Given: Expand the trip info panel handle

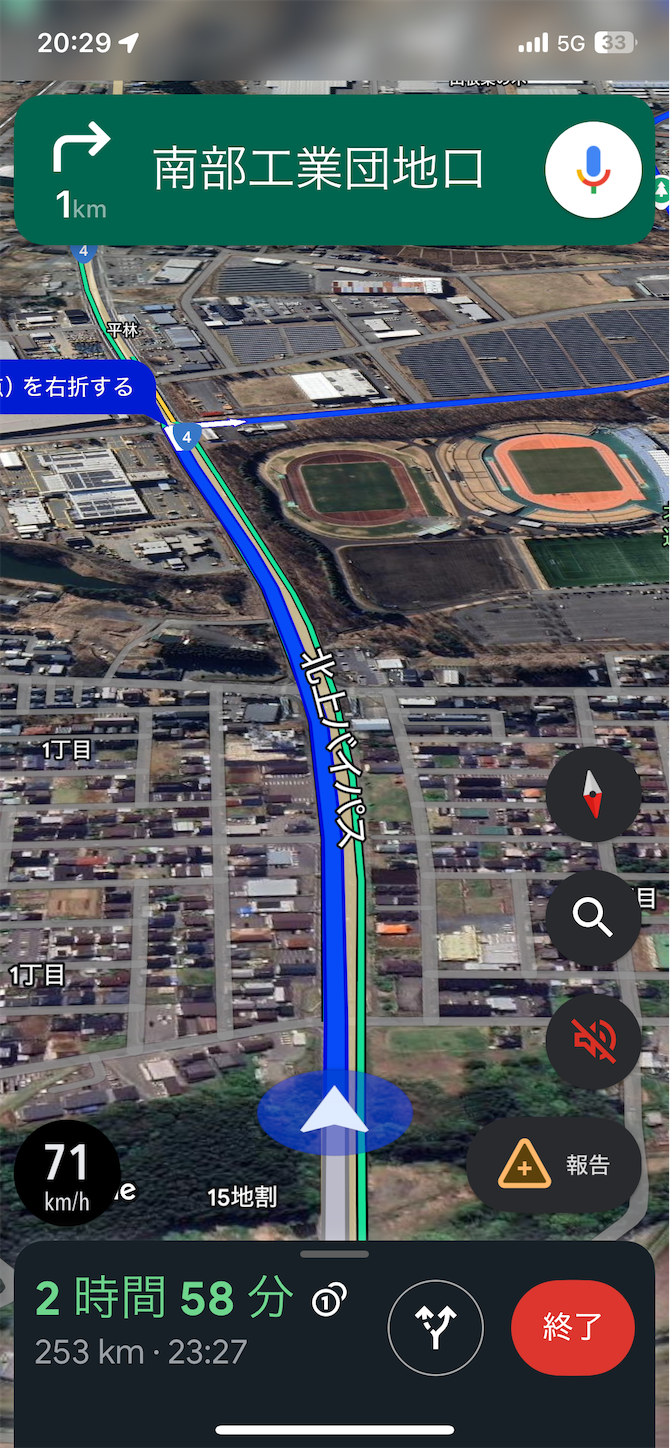Looking at the screenshot, I should click(x=335, y=1253).
